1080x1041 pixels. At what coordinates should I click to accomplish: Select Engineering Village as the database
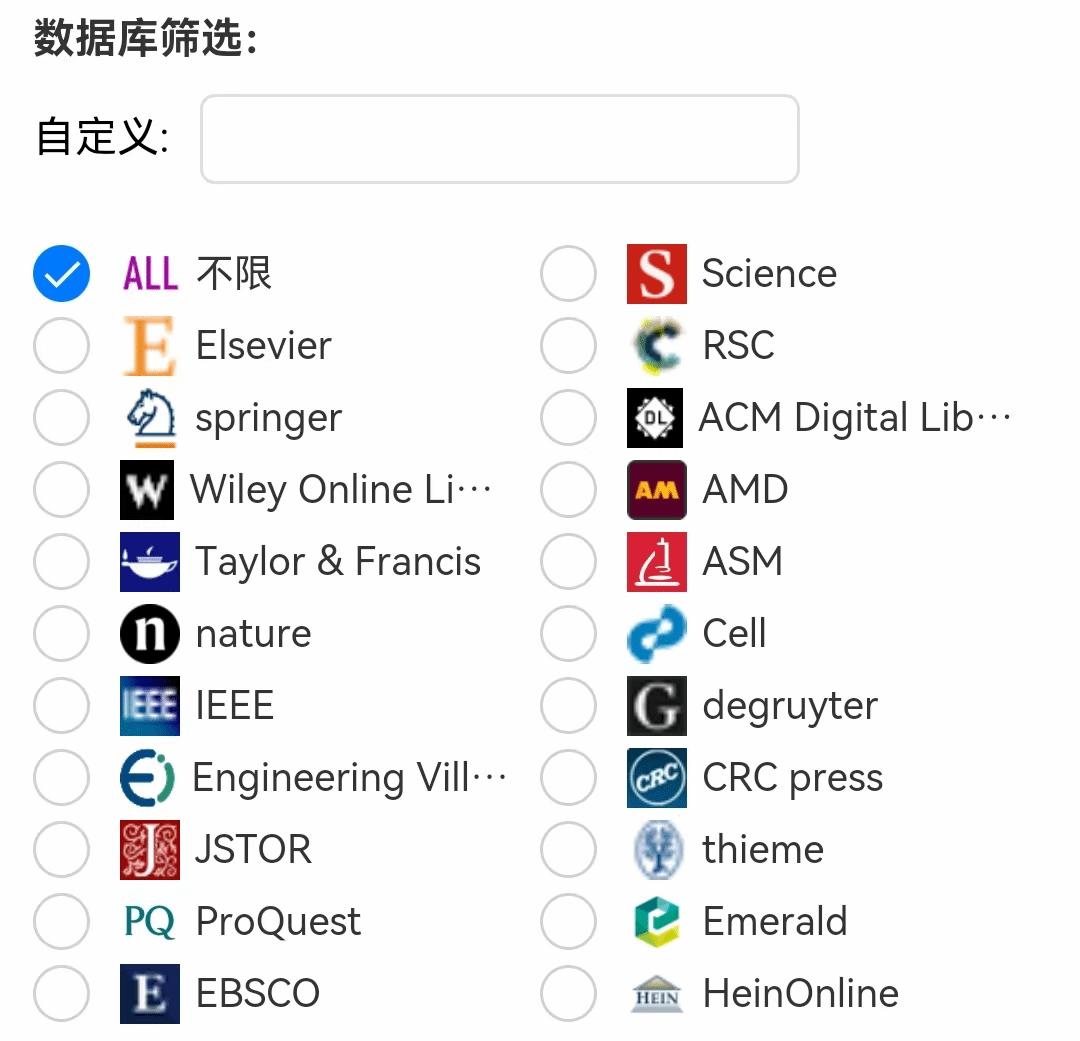pyautogui.click(x=62, y=778)
